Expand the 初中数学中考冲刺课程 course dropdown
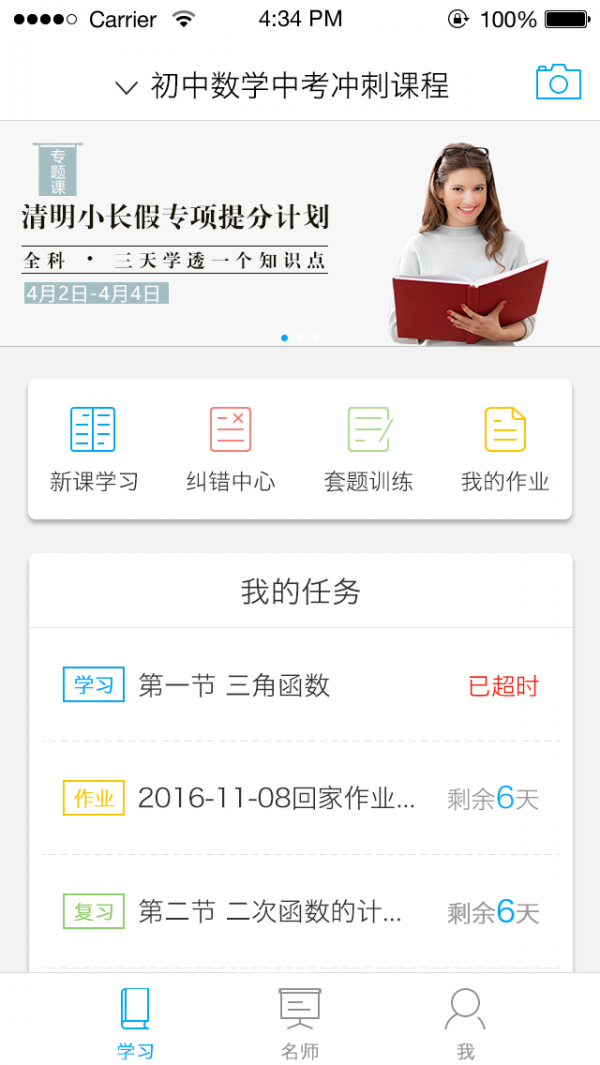Image resolution: width=600 pixels, height=1065 pixels. tap(285, 86)
